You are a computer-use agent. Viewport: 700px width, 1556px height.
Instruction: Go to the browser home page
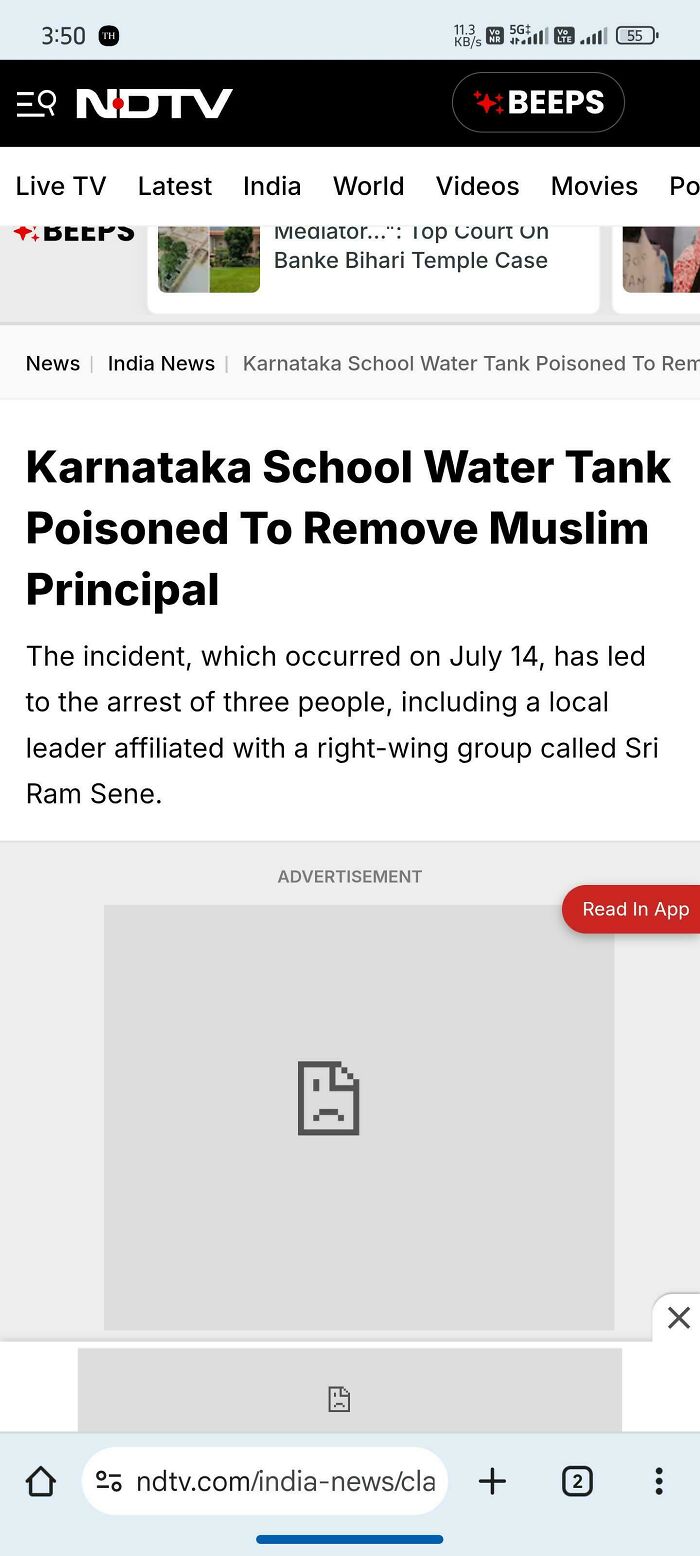[41, 1481]
